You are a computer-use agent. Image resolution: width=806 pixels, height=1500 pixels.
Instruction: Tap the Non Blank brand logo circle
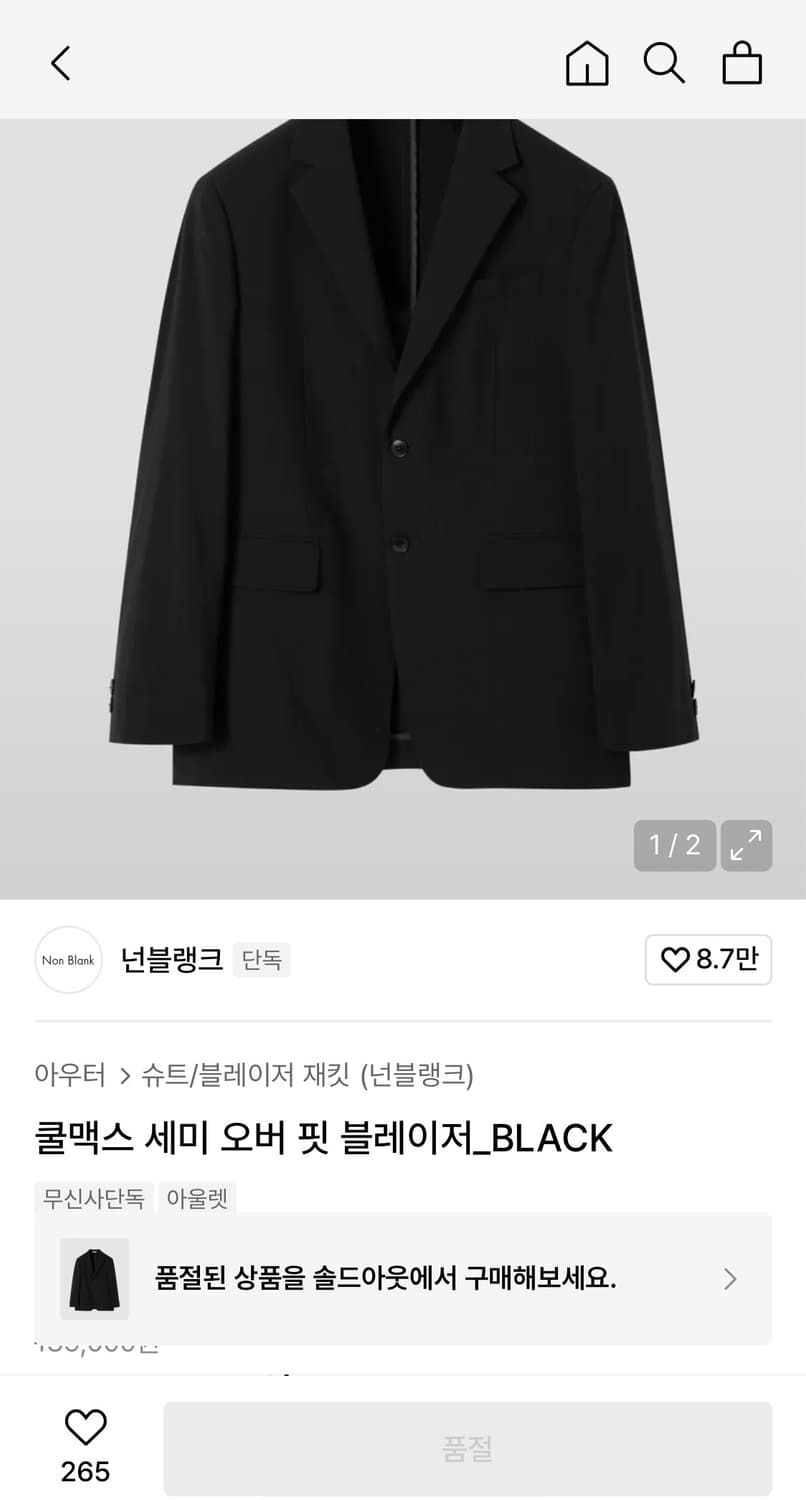tap(68, 959)
